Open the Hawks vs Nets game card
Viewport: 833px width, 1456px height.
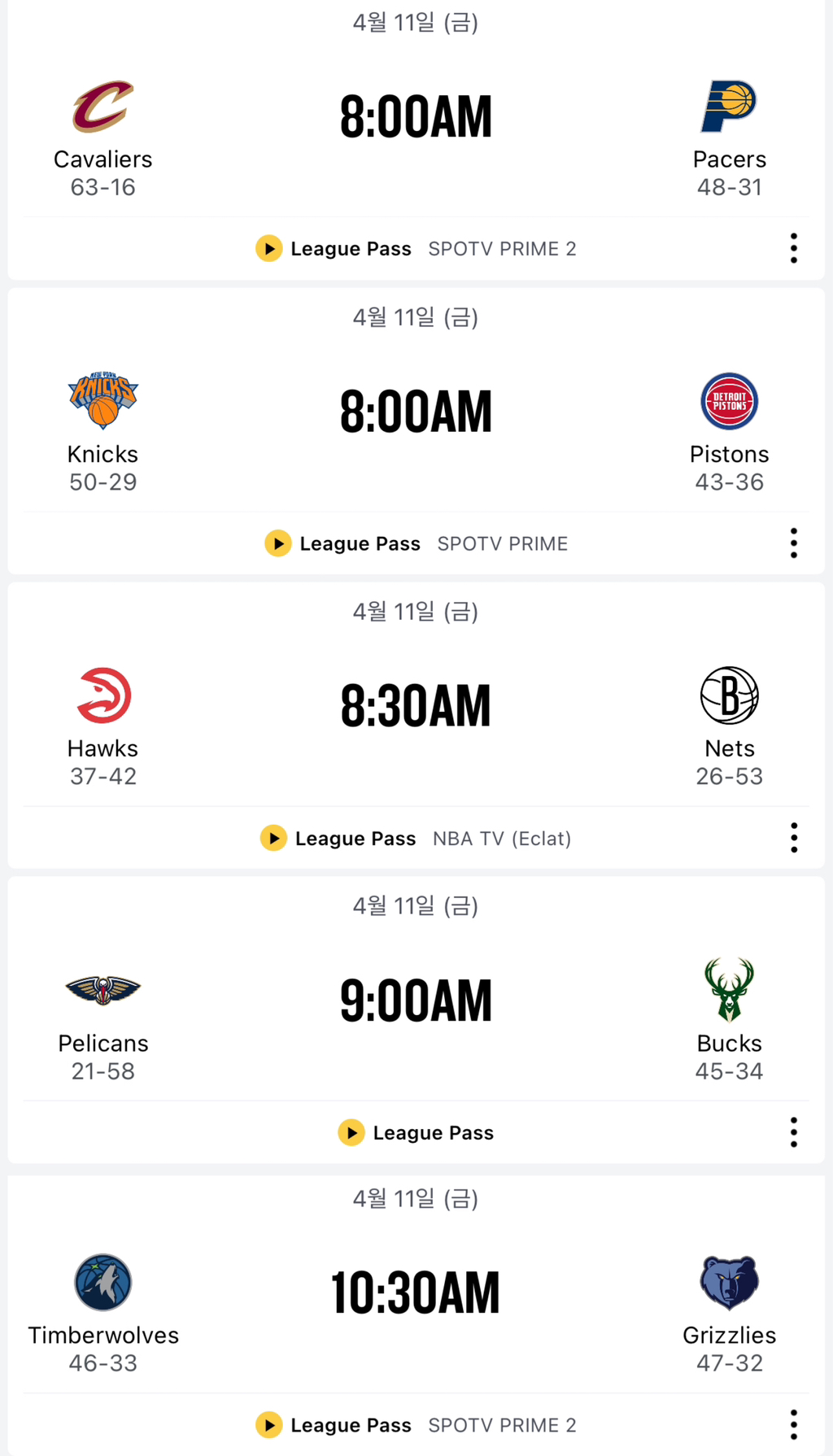(x=416, y=706)
